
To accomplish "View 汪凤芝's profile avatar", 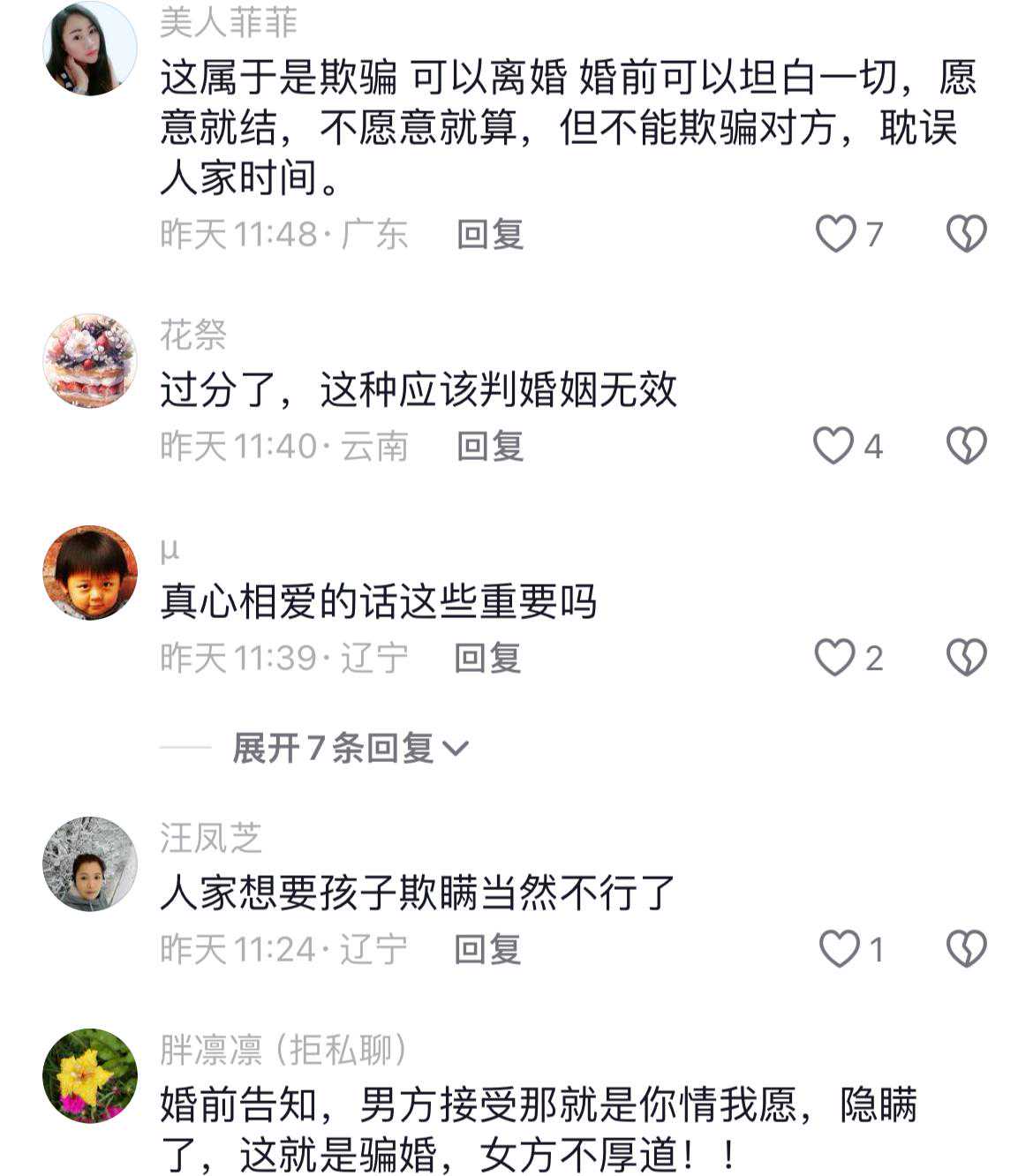I will click(x=90, y=863).
